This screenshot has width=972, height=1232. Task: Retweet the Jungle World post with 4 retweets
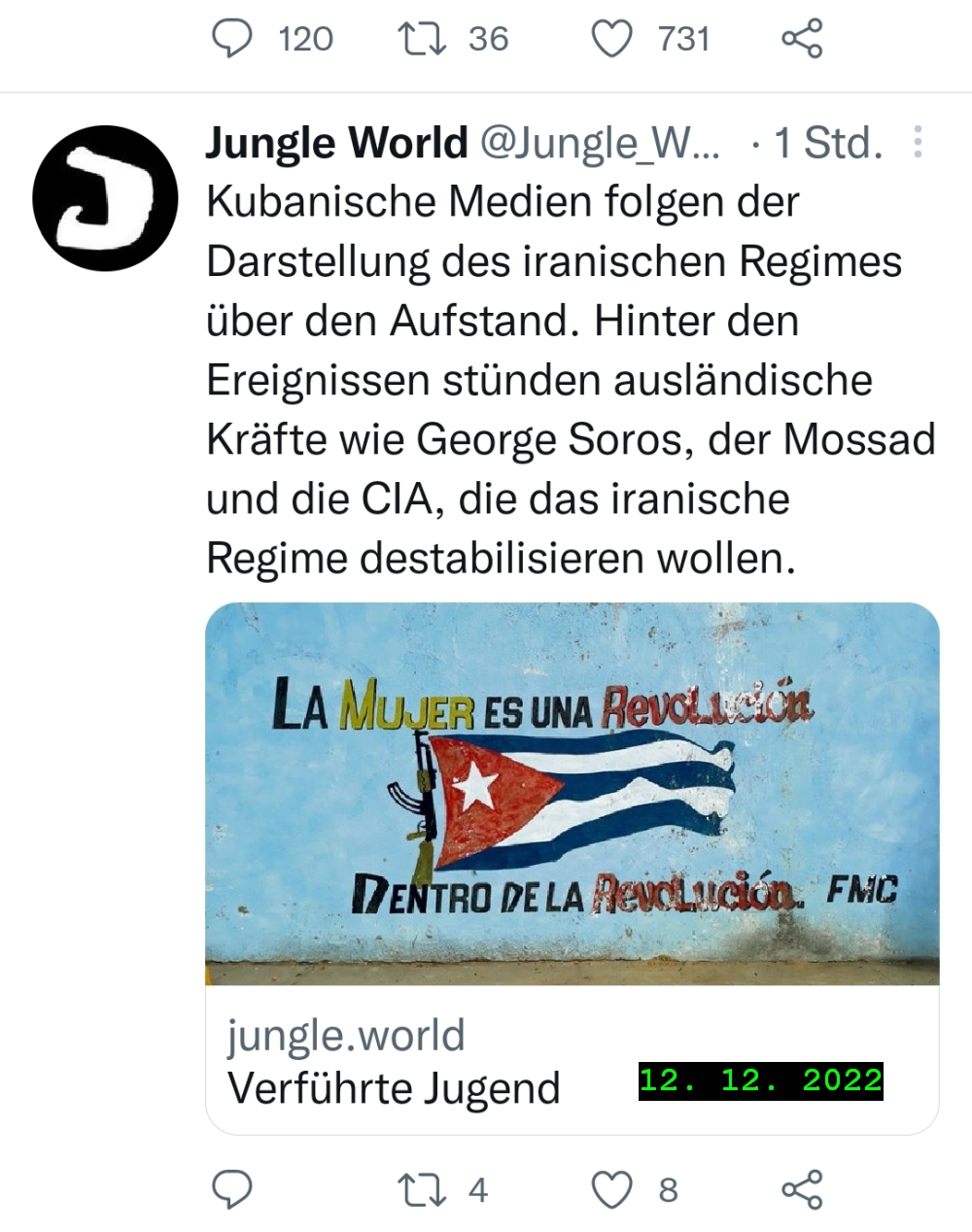(423, 1189)
